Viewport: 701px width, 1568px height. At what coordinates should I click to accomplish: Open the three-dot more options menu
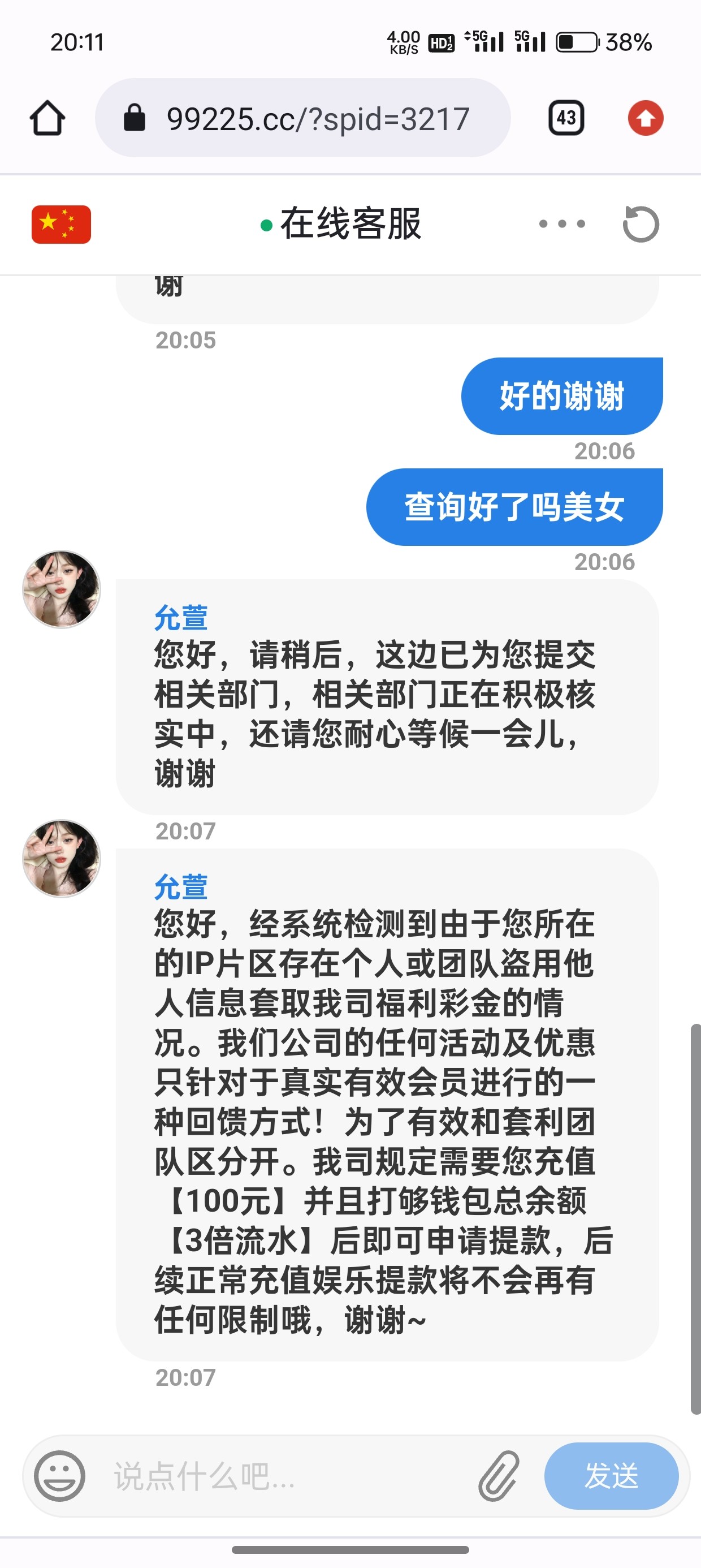[562, 224]
